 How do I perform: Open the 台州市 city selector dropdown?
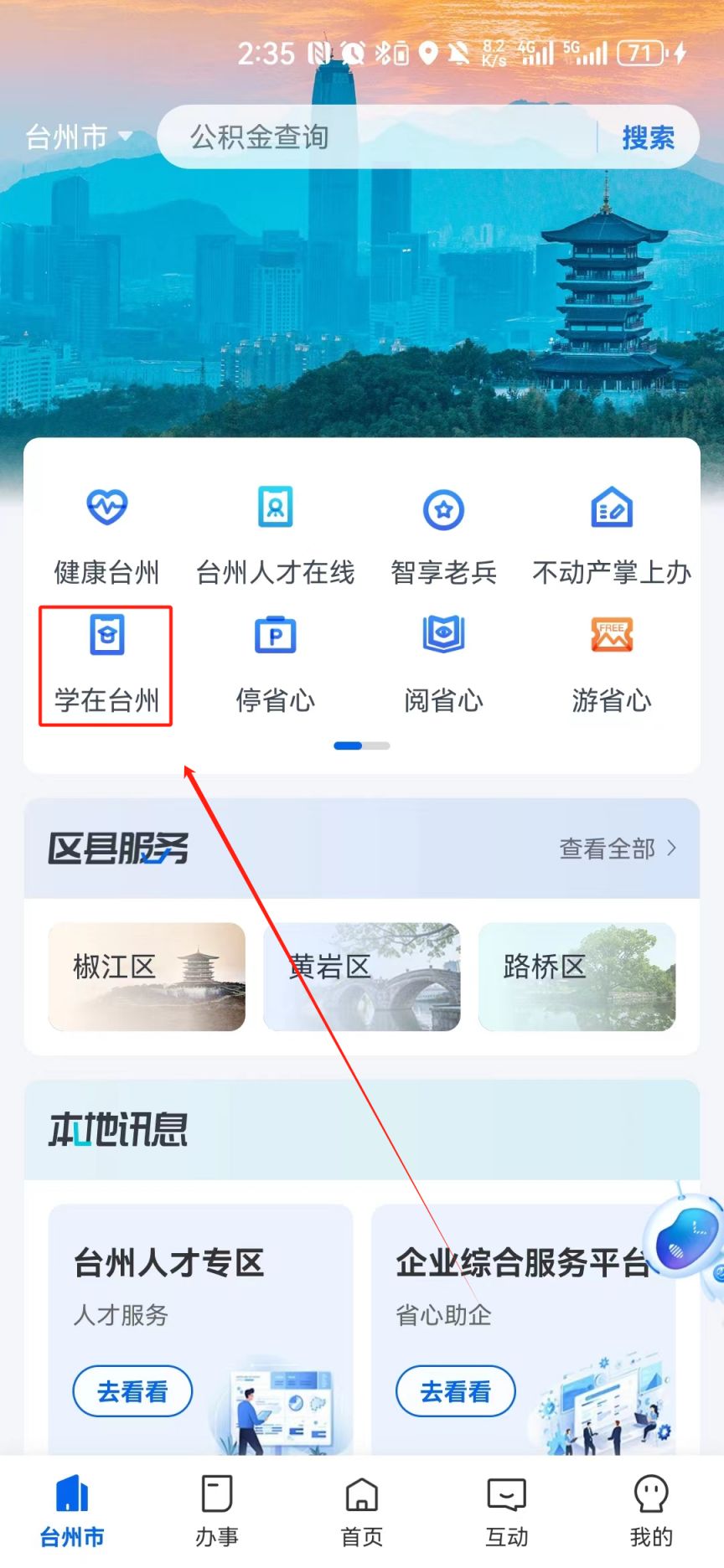79,137
